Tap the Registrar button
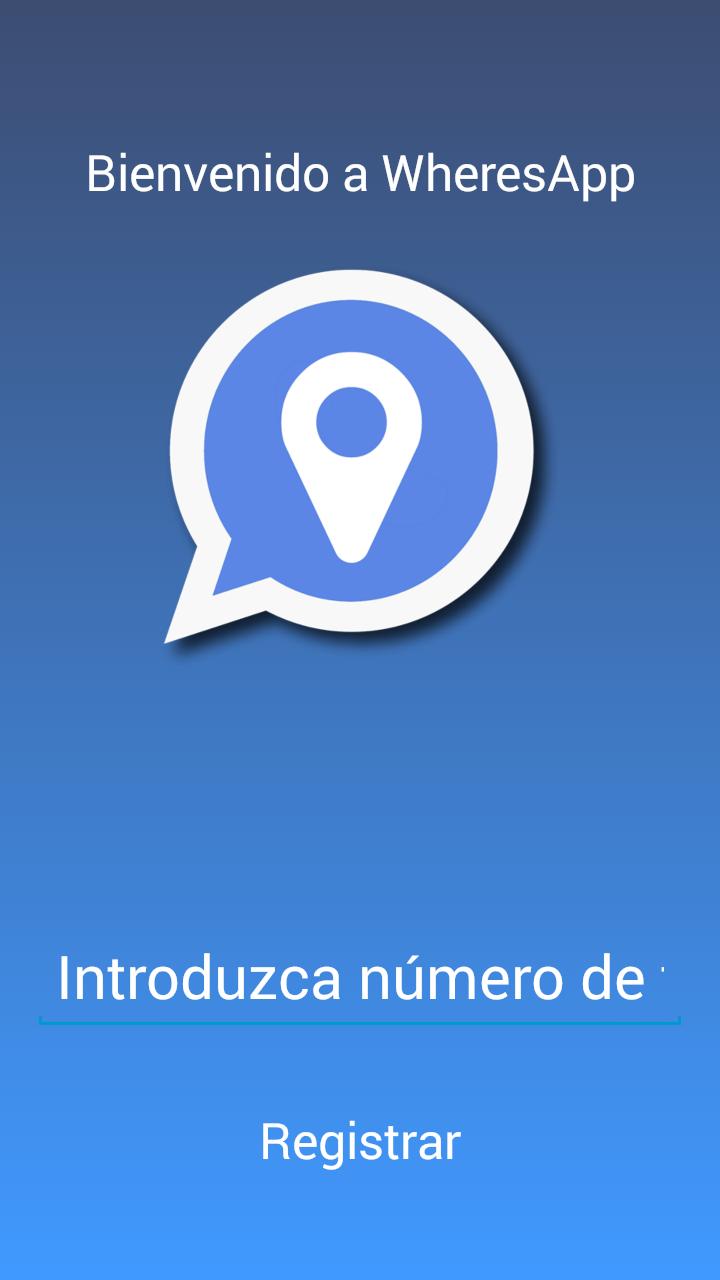 click(x=360, y=1141)
